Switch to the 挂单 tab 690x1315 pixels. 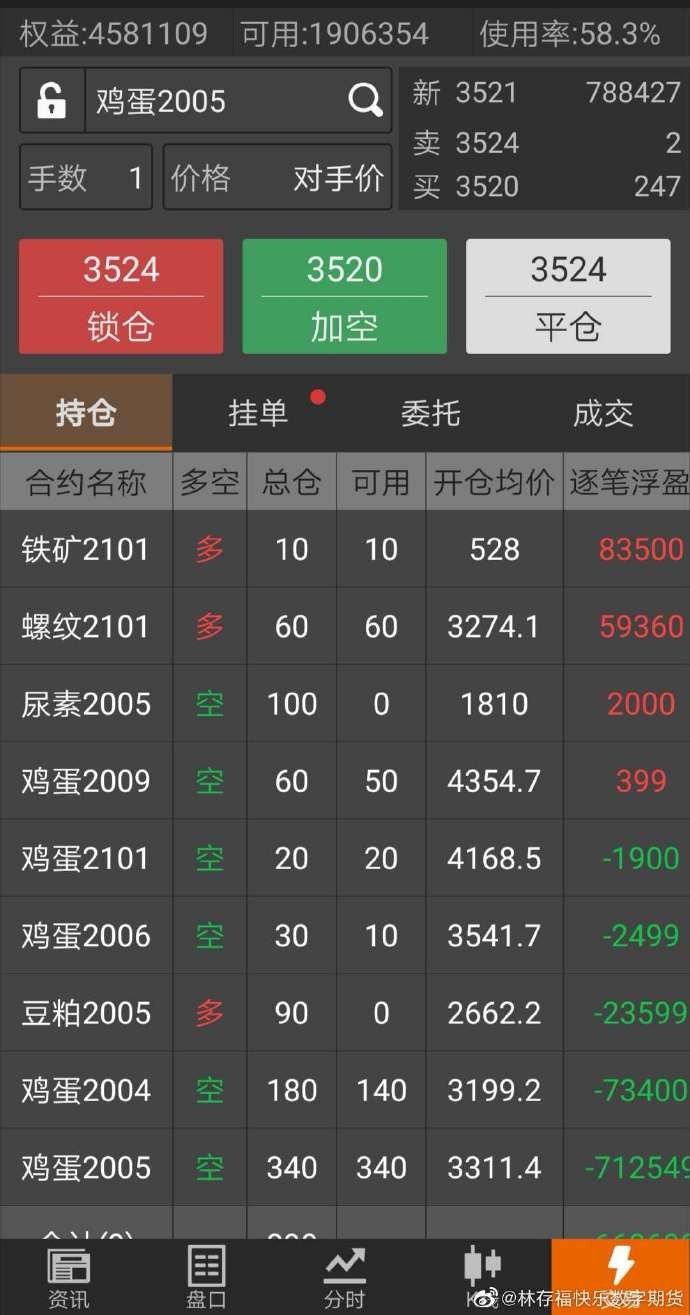pyautogui.click(x=258, y=413)
